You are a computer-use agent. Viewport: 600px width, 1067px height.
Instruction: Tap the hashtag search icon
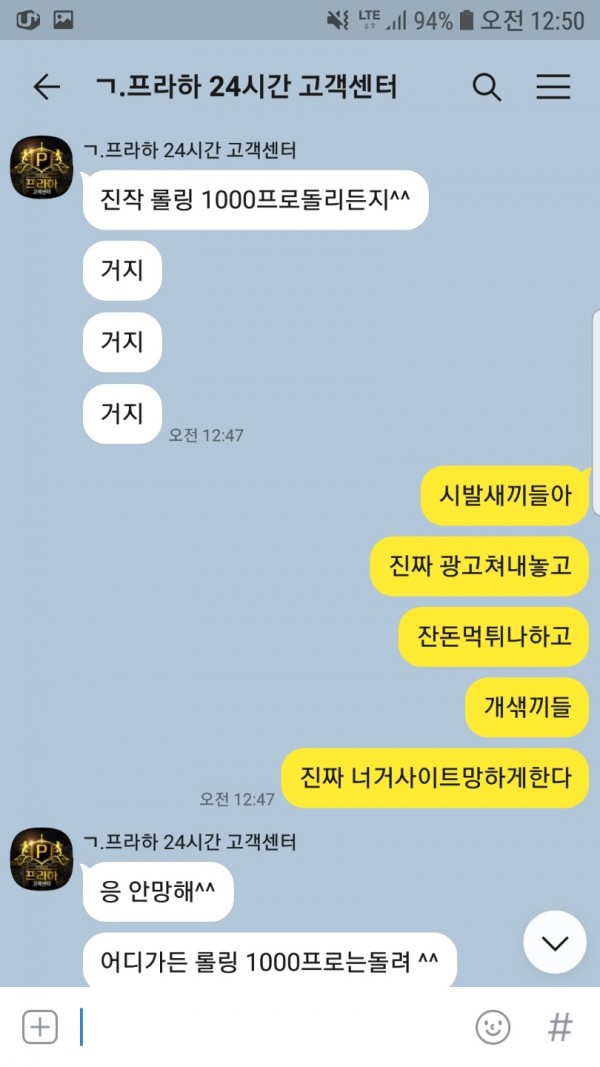point(560,1027)
